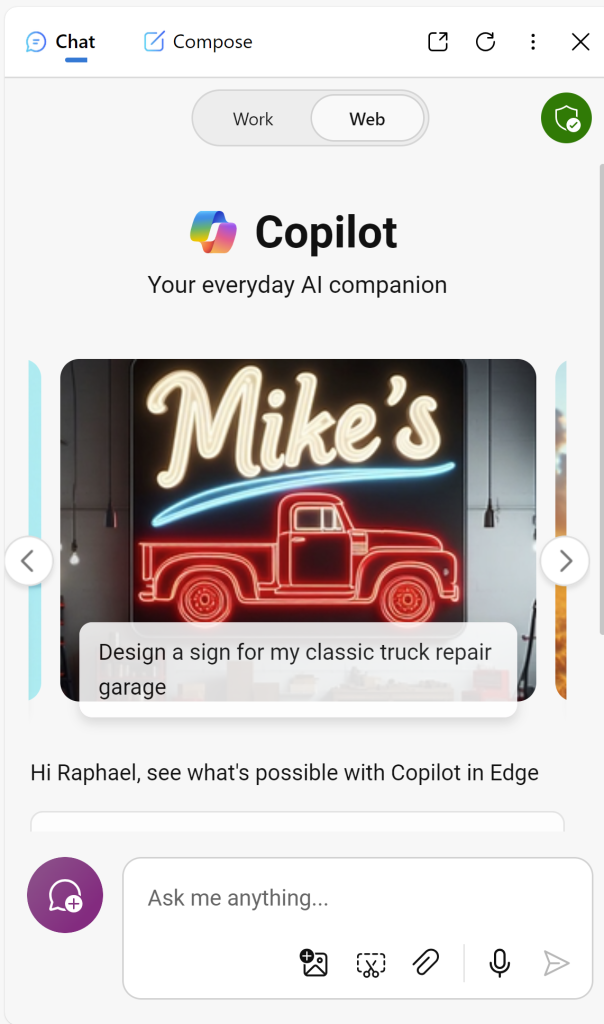Start a new topic

click(65, 895)
